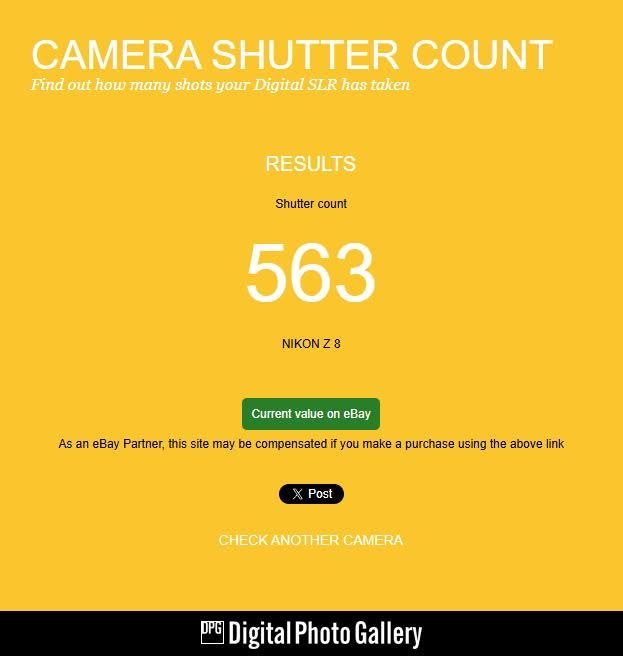Share result with X Post button
Viewport: 623px width, 656px height.
[x=311, y=494]
